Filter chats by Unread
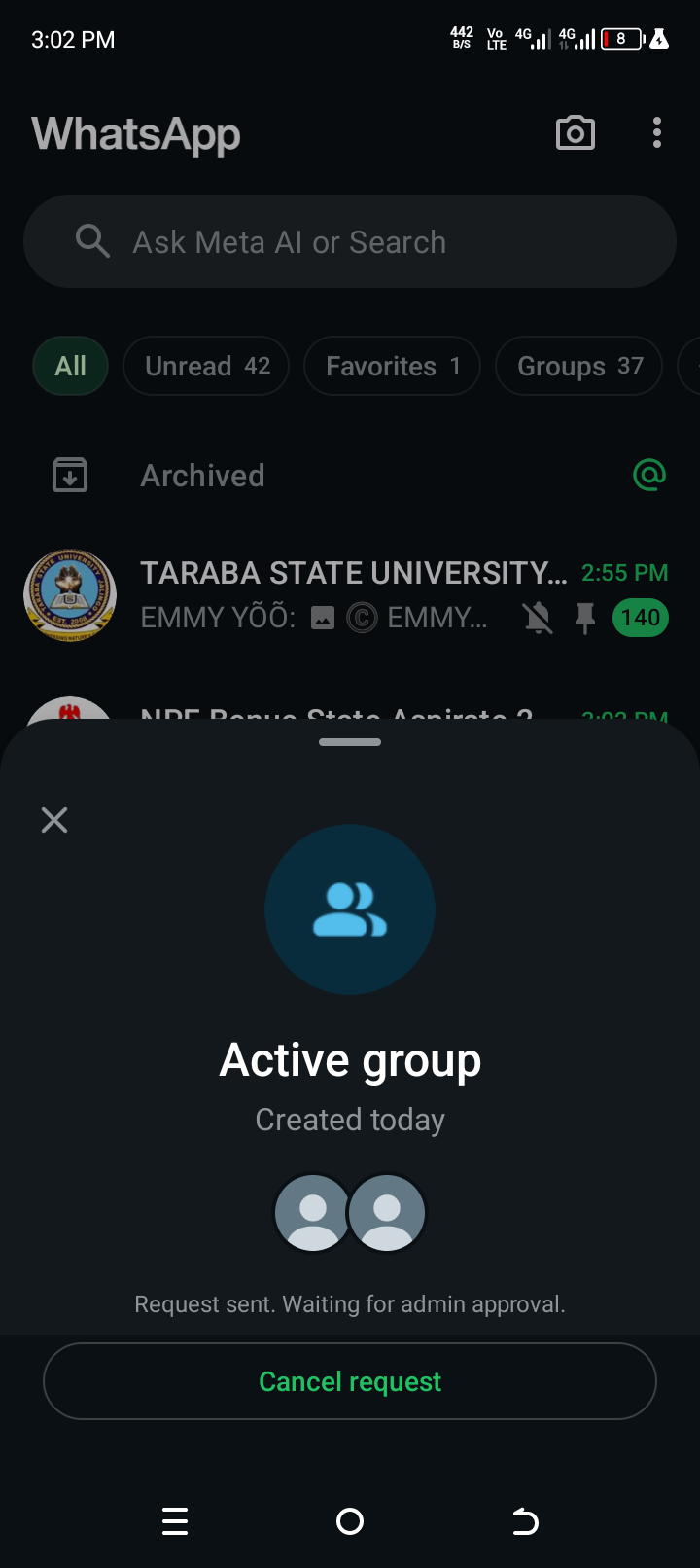700x1568 pixels. pos(206,366)
